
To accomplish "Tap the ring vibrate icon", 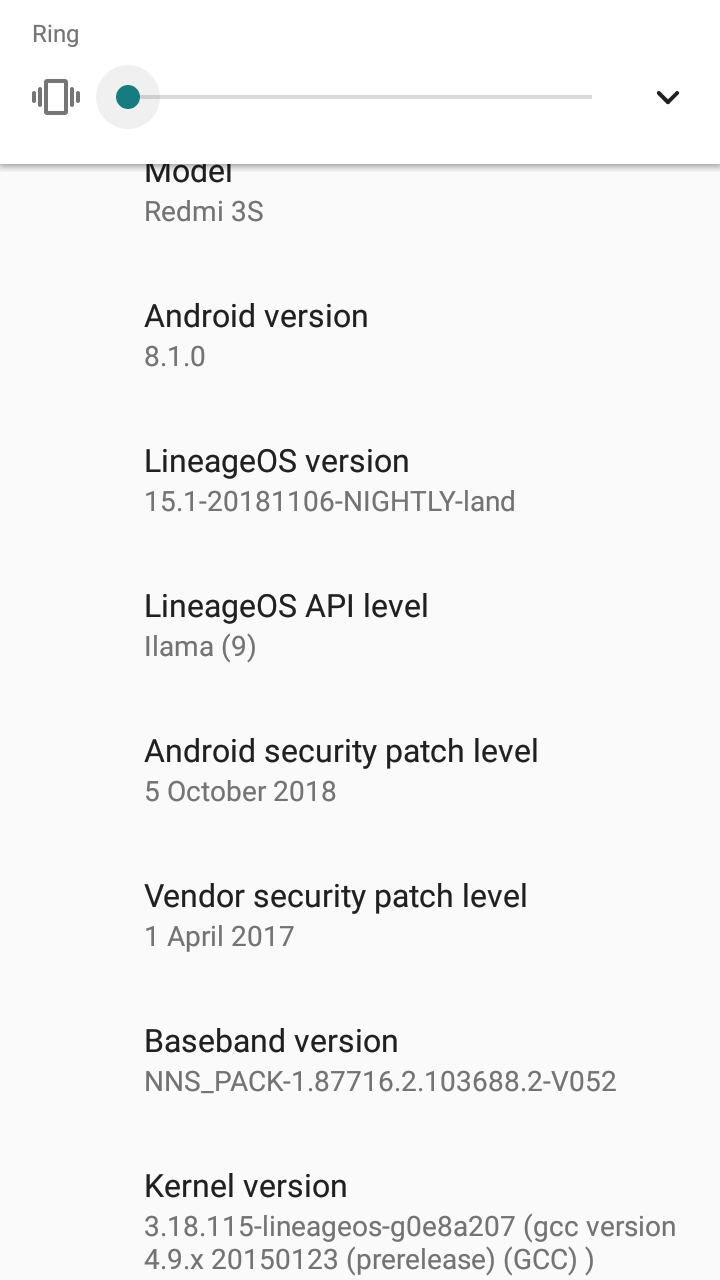I will pyautogui.click(x=56, y=97).
